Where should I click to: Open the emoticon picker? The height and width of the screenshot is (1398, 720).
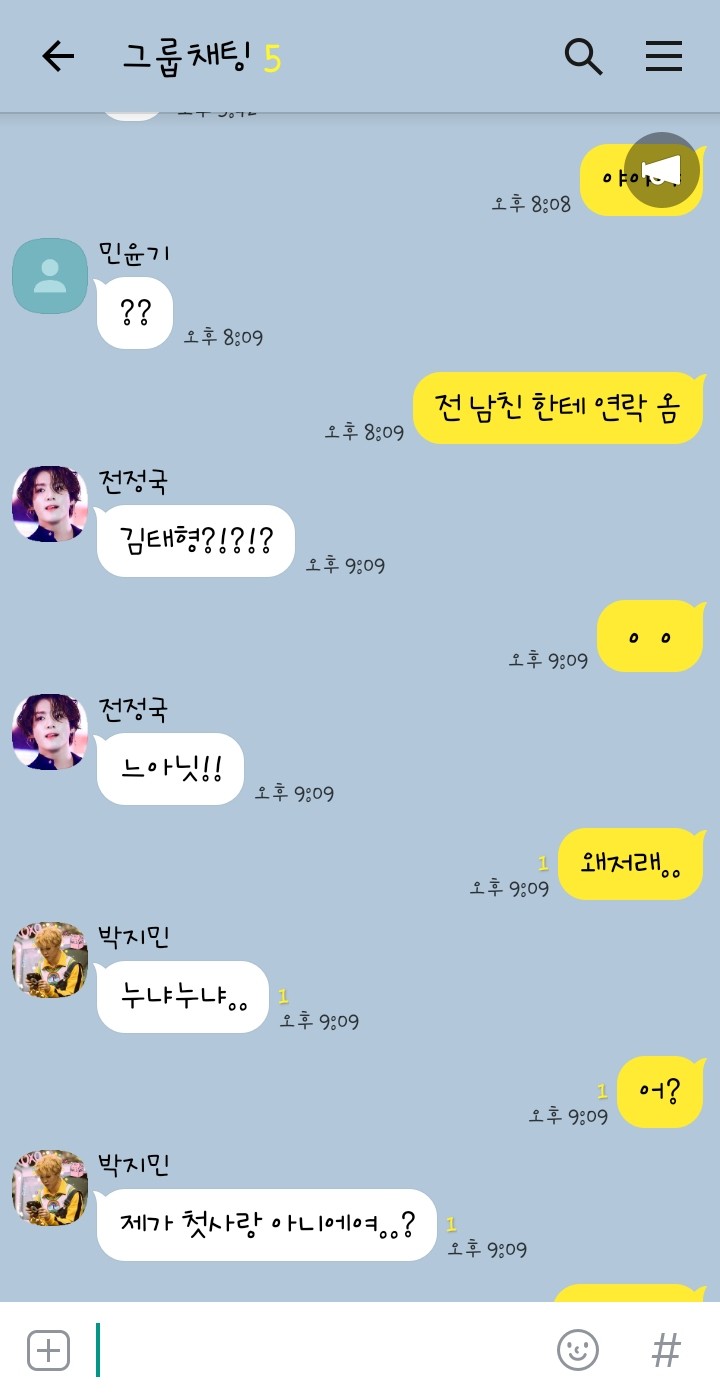point(578,1350)
